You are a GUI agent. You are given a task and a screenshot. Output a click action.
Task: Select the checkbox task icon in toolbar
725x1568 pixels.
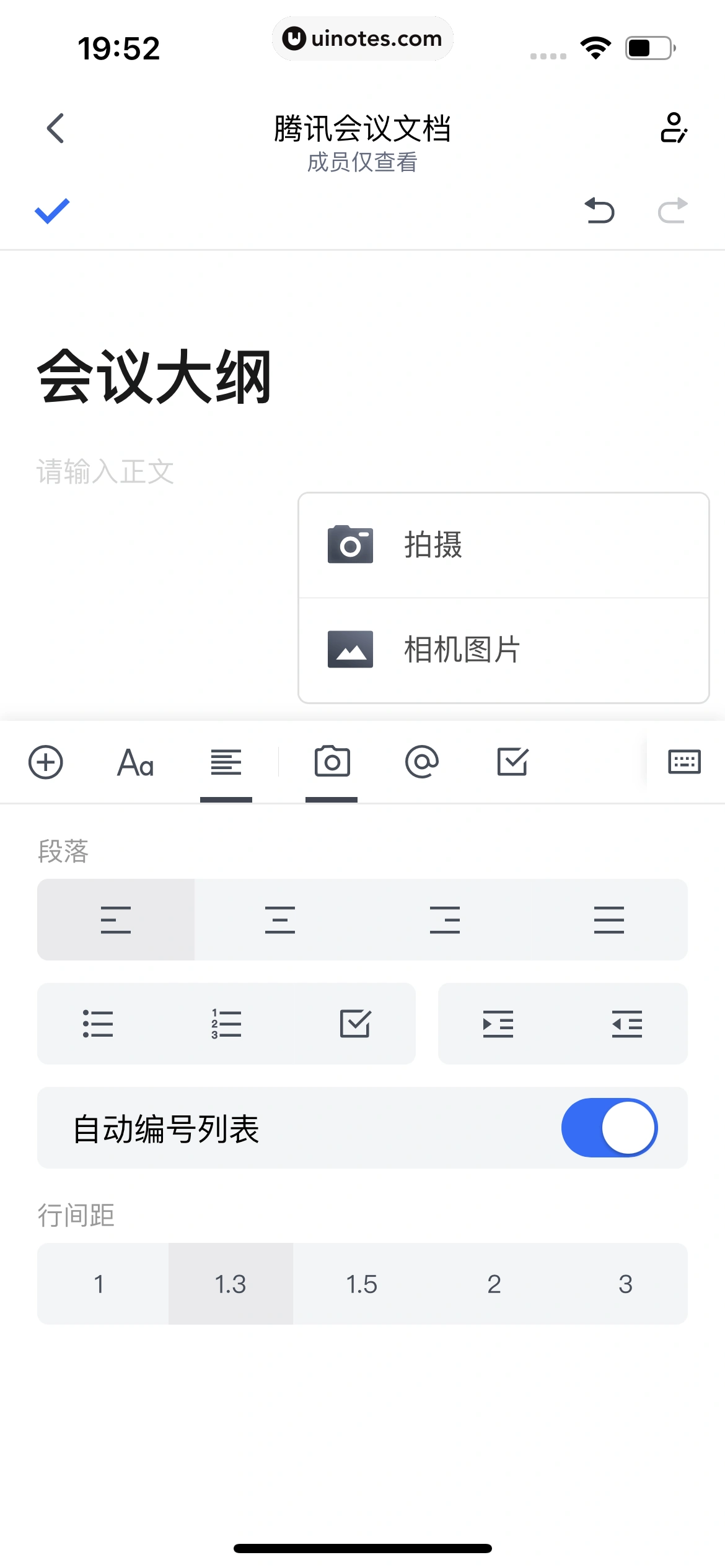click(x=514, y=762)
